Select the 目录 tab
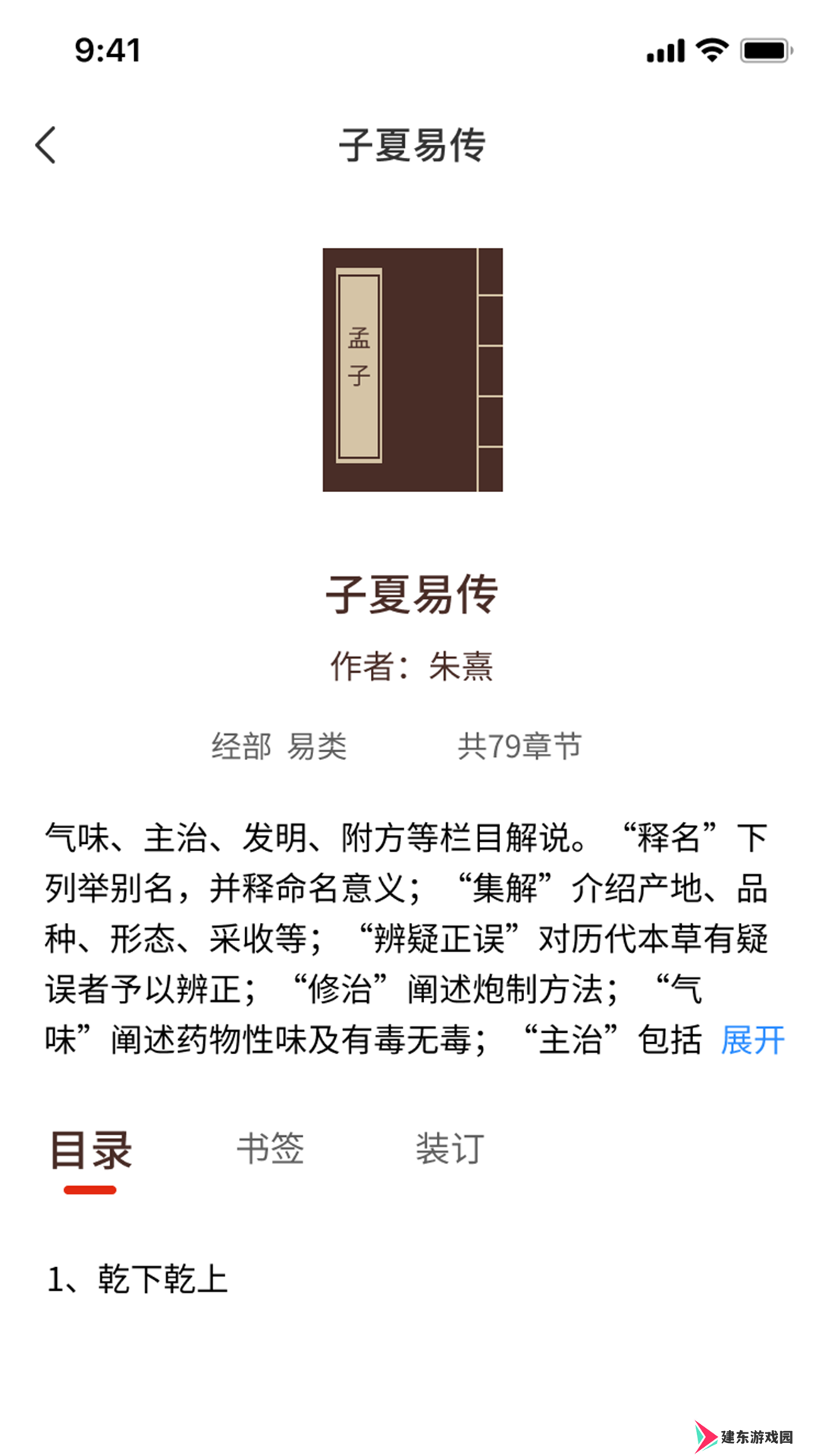This screenshot has height=1456, width=819. point(91,1150)
